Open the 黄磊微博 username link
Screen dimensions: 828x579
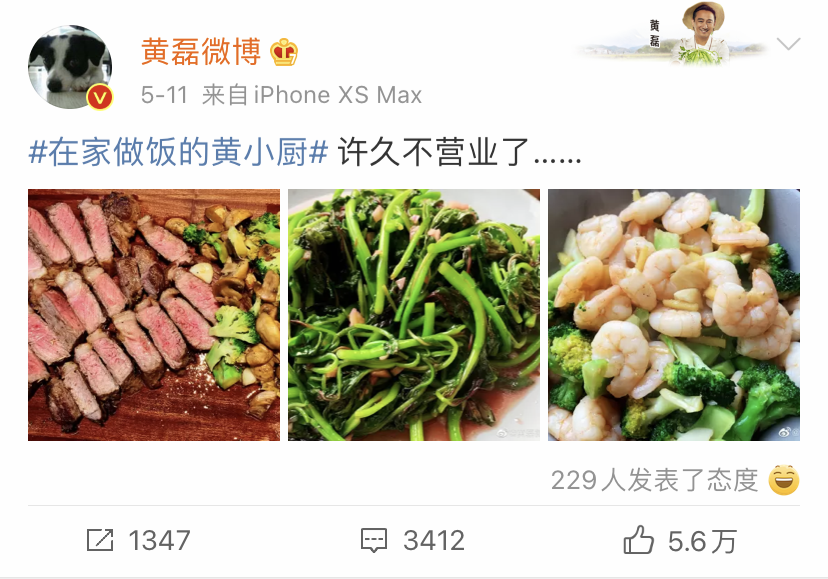click(201, 51)
